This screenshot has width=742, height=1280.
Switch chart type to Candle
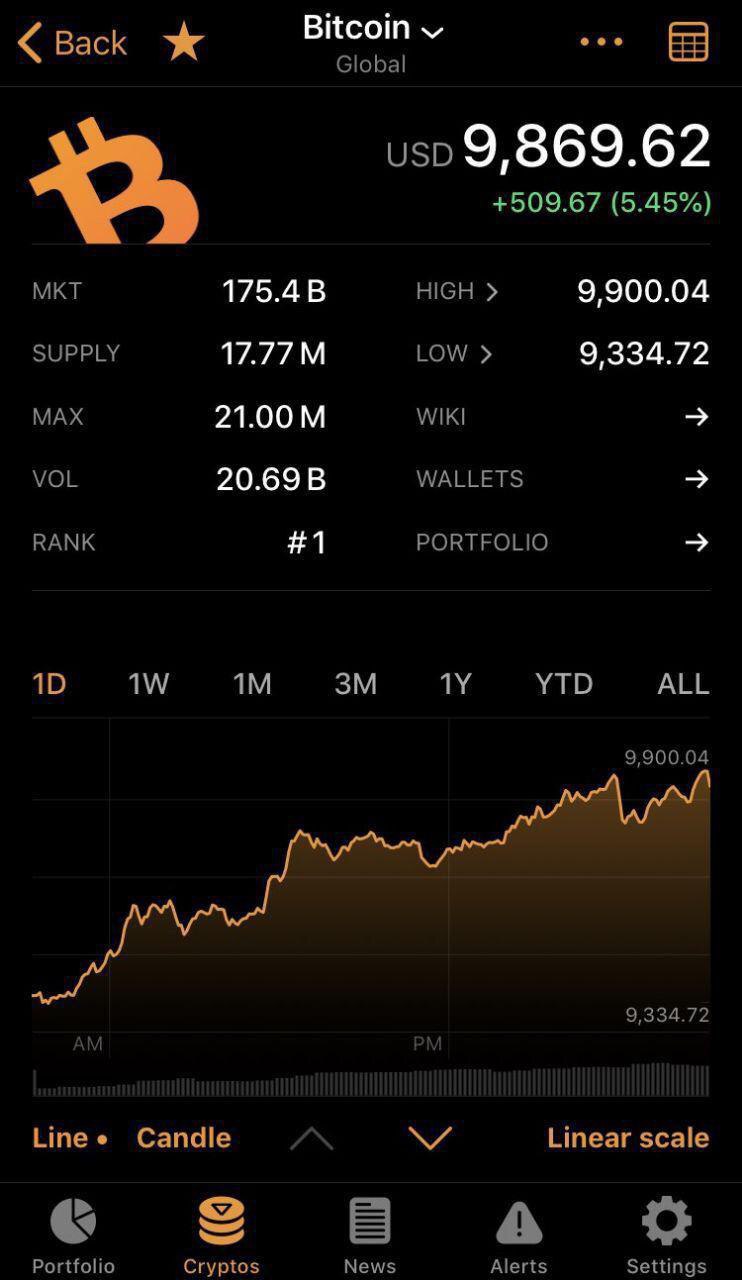coord(184,1138)
